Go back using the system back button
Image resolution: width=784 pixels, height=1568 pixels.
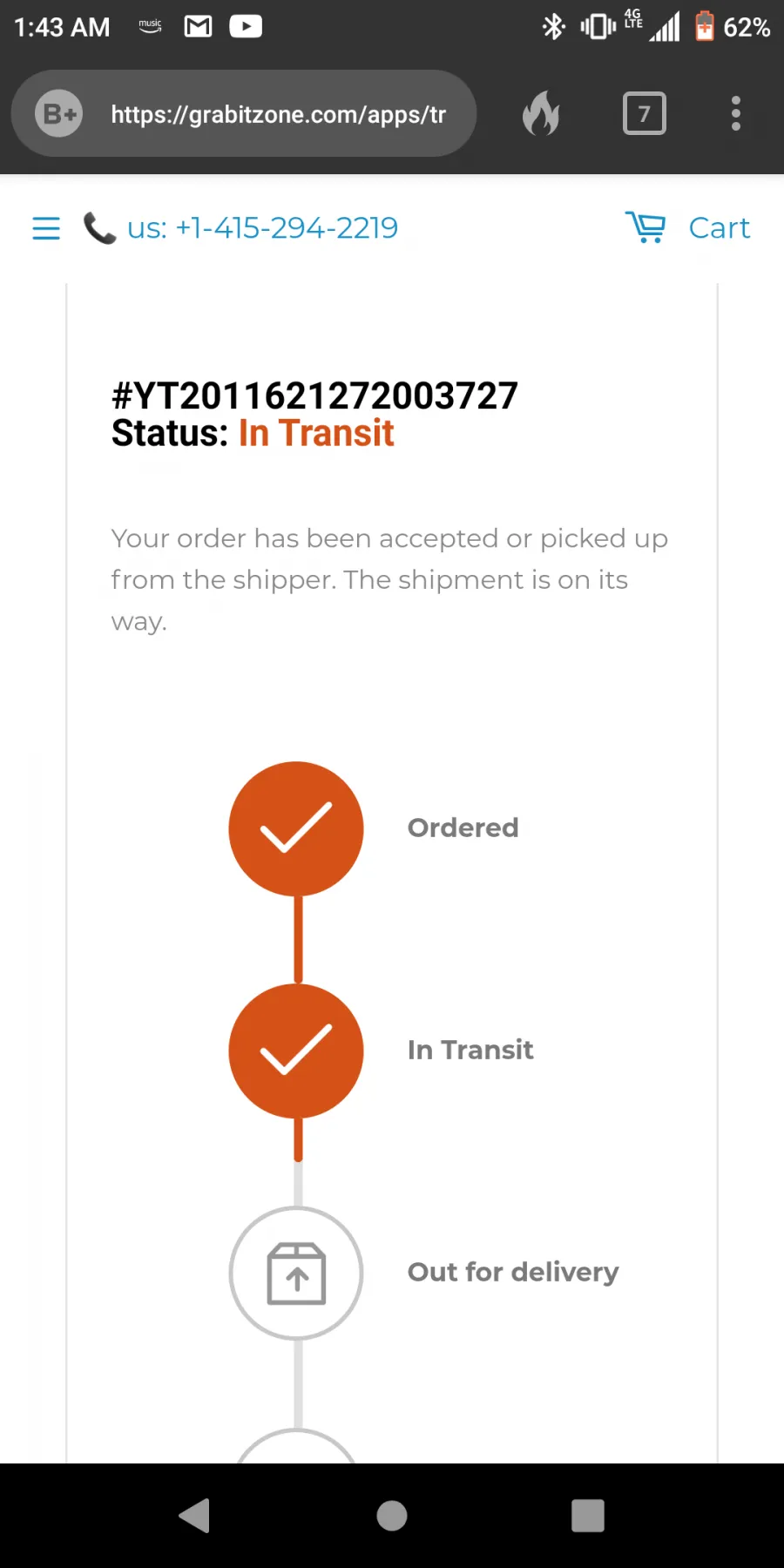(194, 1516)
